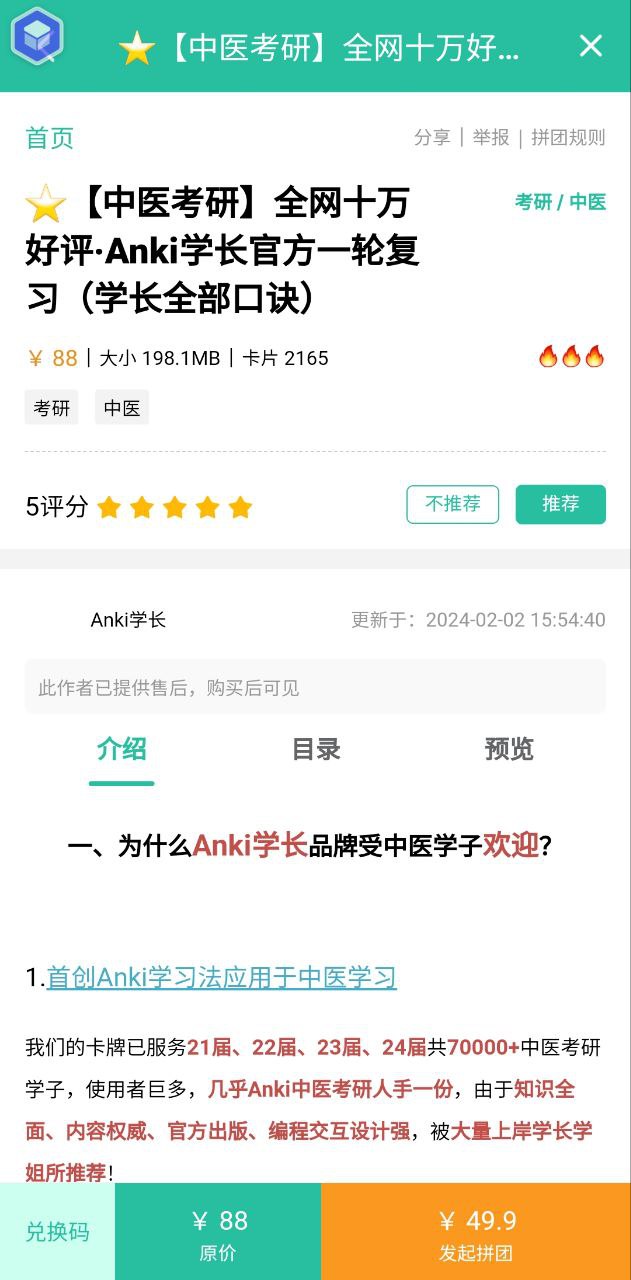The image size is (631, 1280).
Task: Start a group buy at ￥49.9
Action: coord(476,1232)
